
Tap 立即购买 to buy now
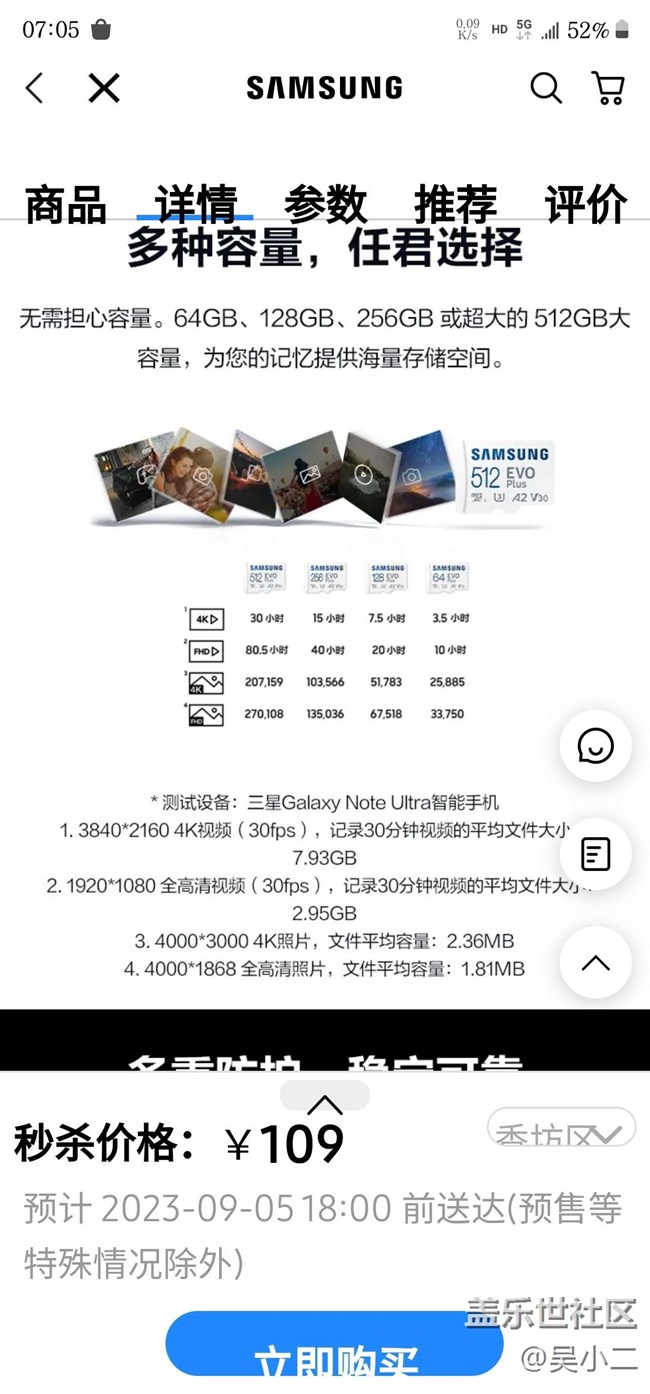335,1355
